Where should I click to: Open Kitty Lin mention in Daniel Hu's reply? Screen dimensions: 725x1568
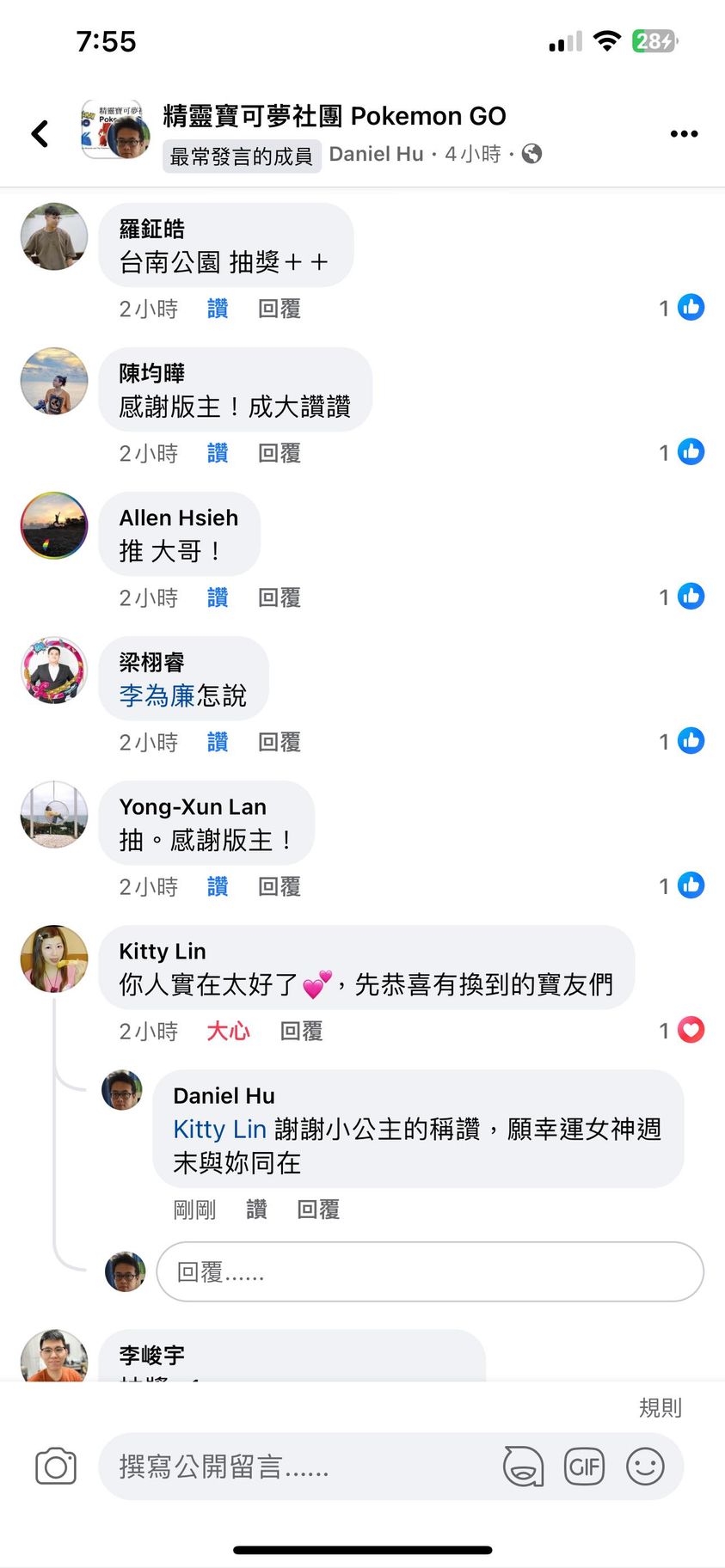coord(220,1129)
